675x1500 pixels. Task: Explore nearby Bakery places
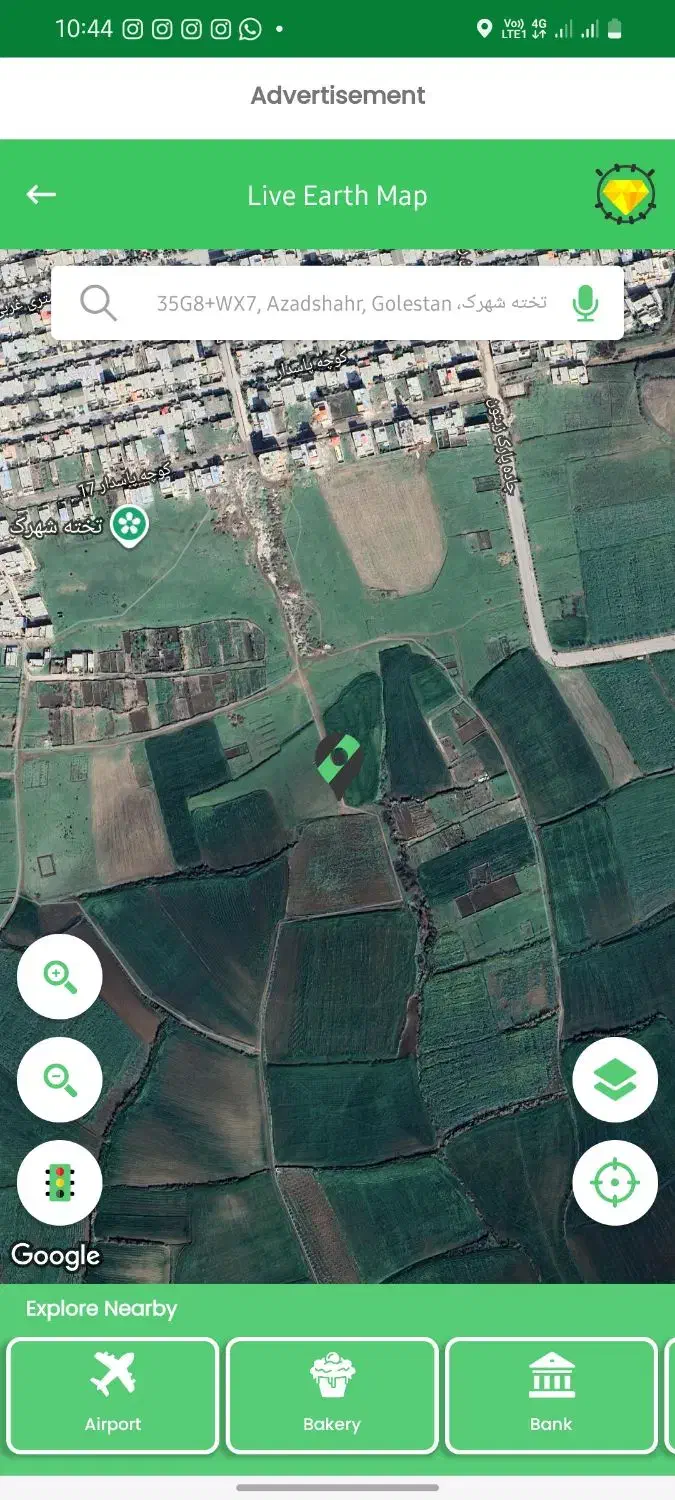click(x=332, y=1395)
